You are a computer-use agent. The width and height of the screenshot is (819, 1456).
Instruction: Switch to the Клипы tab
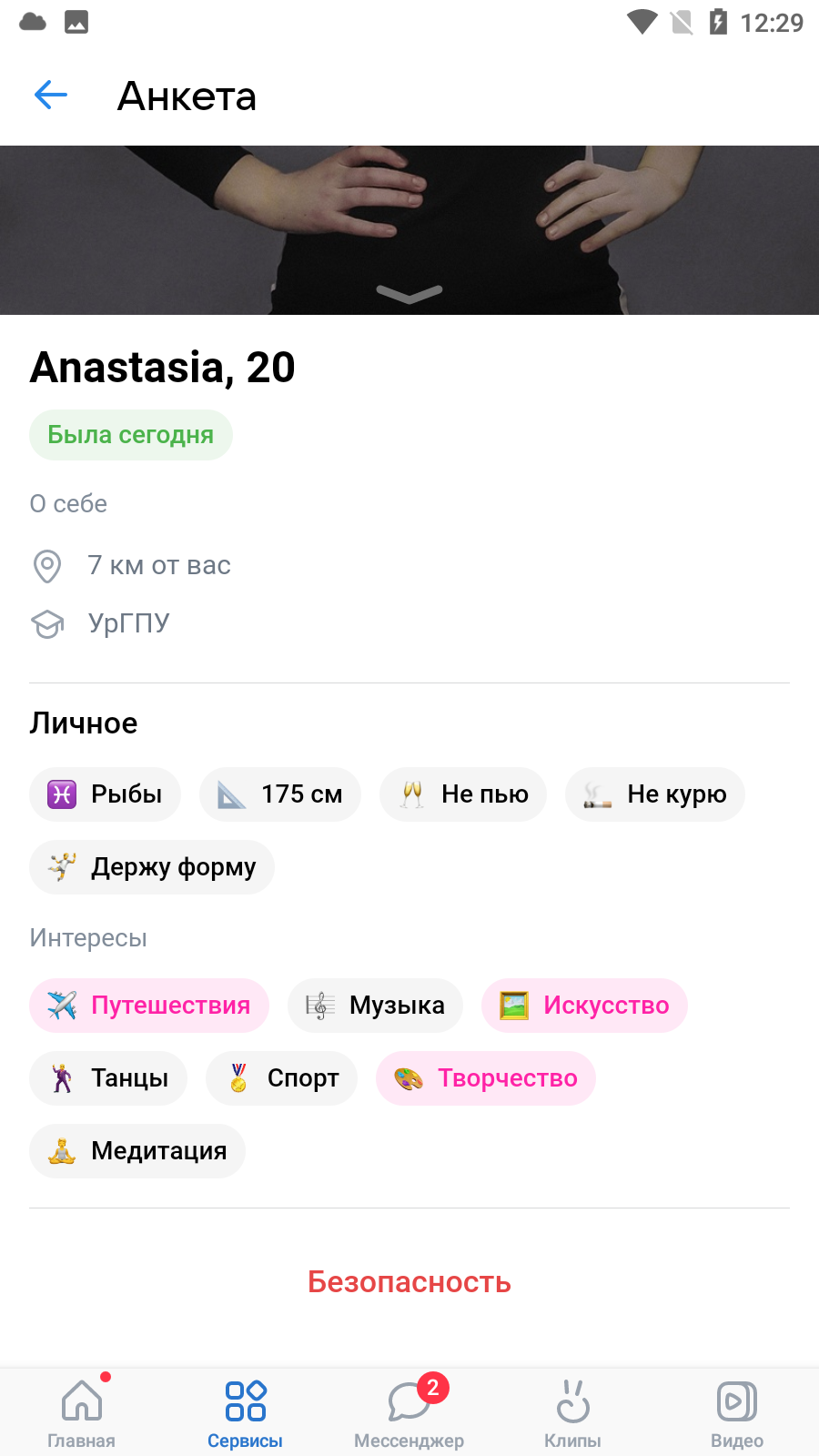click(x=573, y=1412)
